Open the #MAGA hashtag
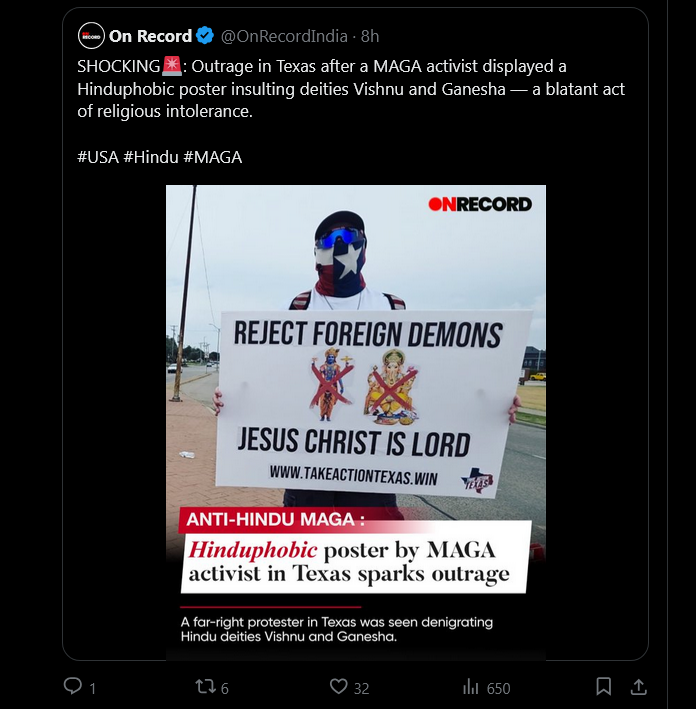This screenshot has height=709, width=696. click(x=212, y=157)
